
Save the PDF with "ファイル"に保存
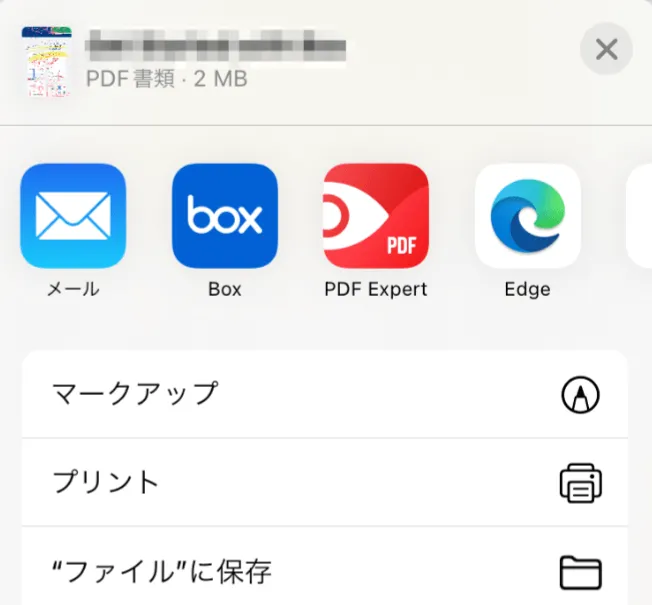point(325,571)
